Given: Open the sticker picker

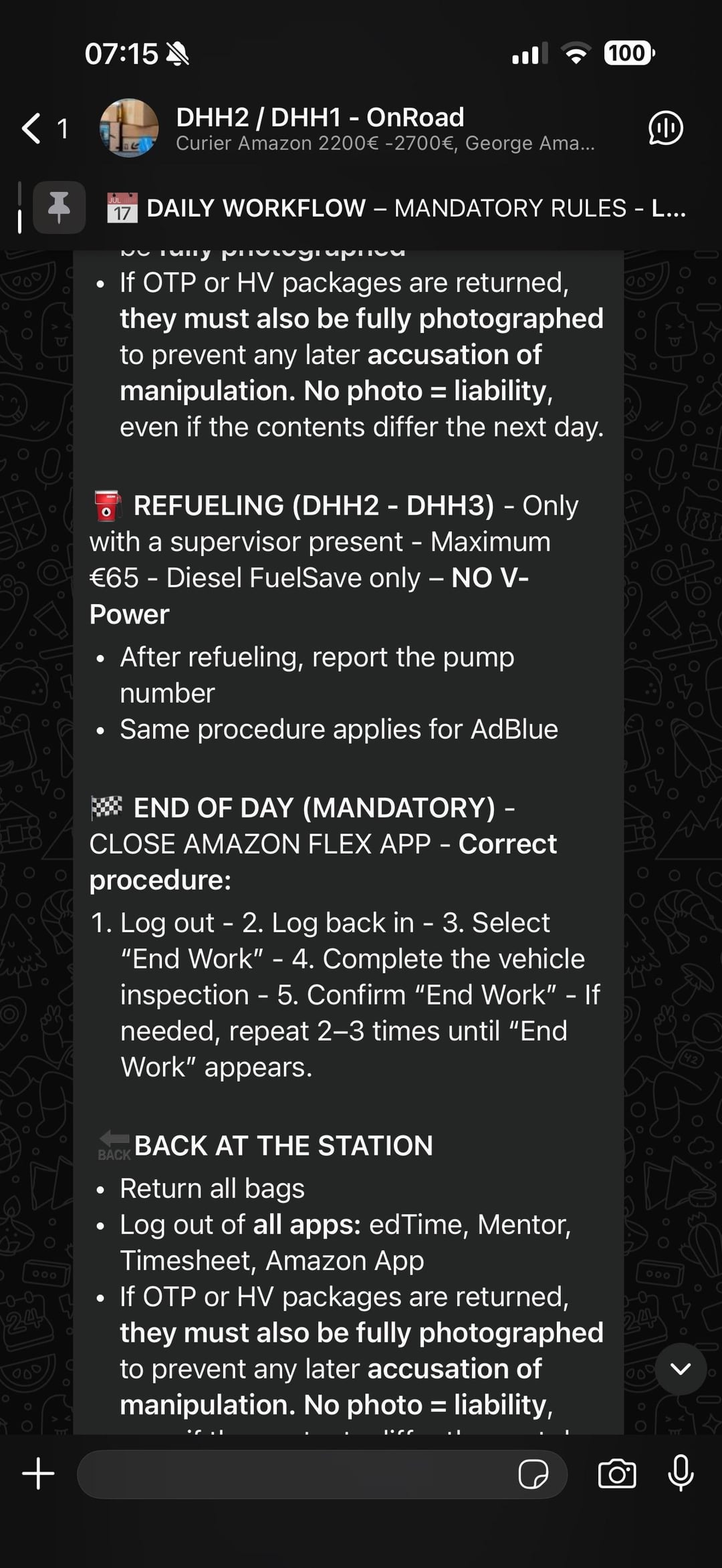Looking at the screenshot, I should (533, 1474).
